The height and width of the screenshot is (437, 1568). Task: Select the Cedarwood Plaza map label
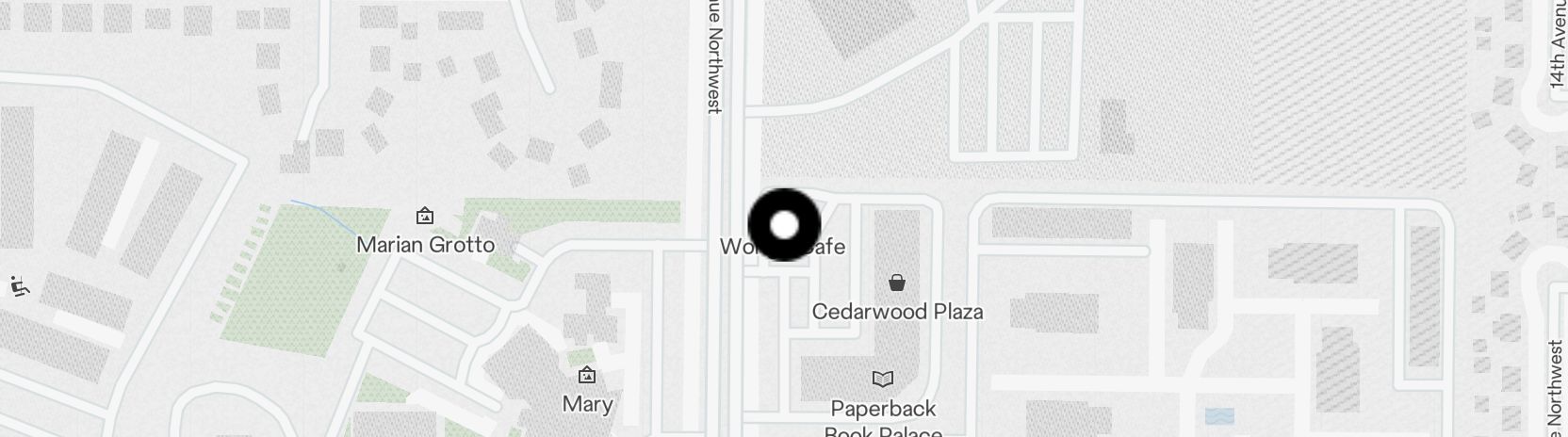tap(897, 311)
